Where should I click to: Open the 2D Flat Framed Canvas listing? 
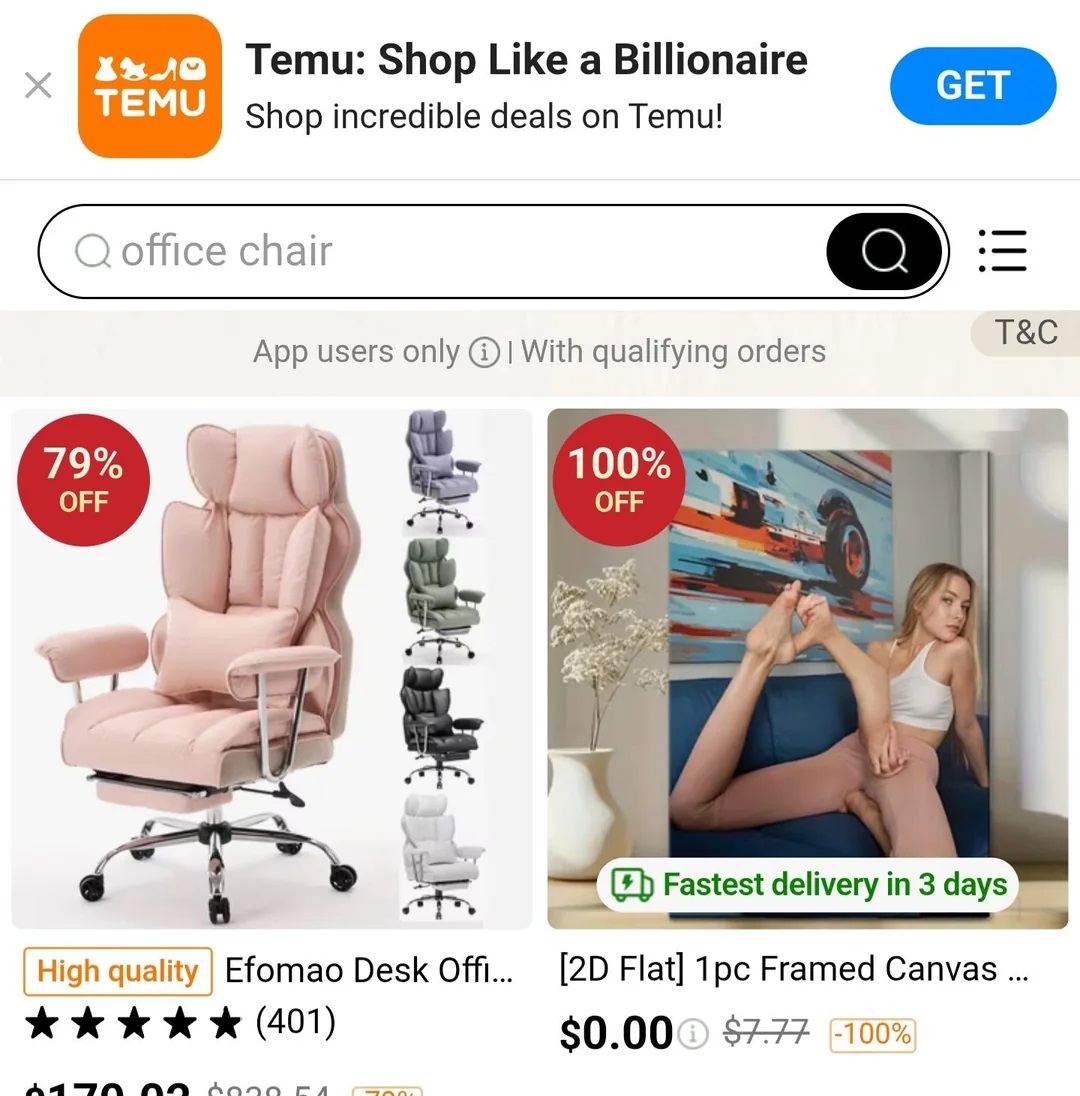coord(807,670)
